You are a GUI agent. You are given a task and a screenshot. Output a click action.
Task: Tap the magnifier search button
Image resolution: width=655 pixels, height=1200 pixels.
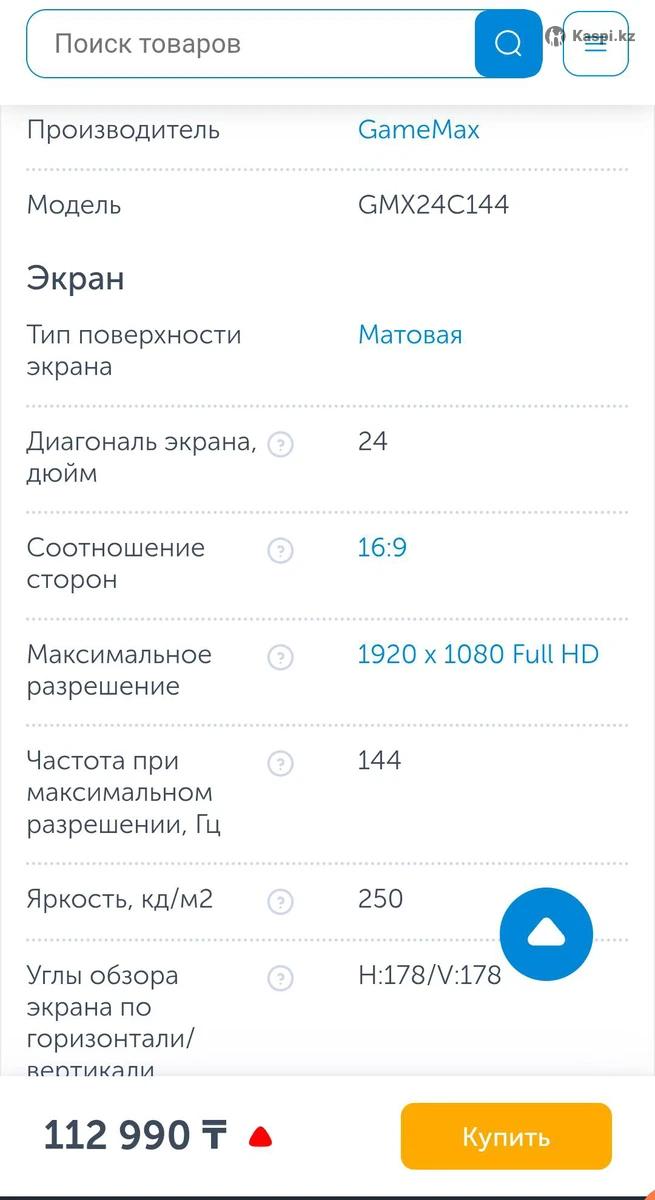508,44
